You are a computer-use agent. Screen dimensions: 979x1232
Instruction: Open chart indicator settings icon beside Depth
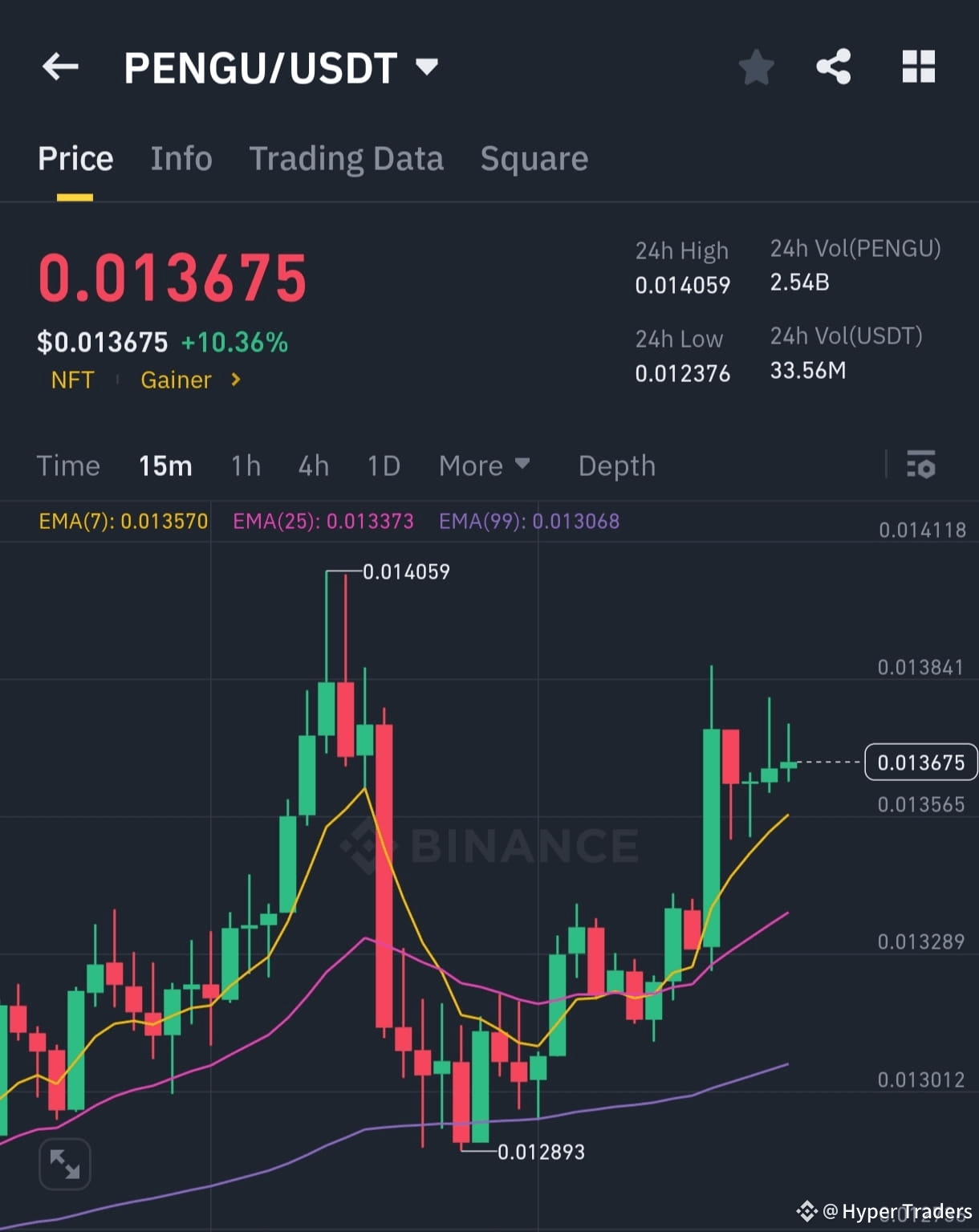pyautogui.click(x=921, y=466)
